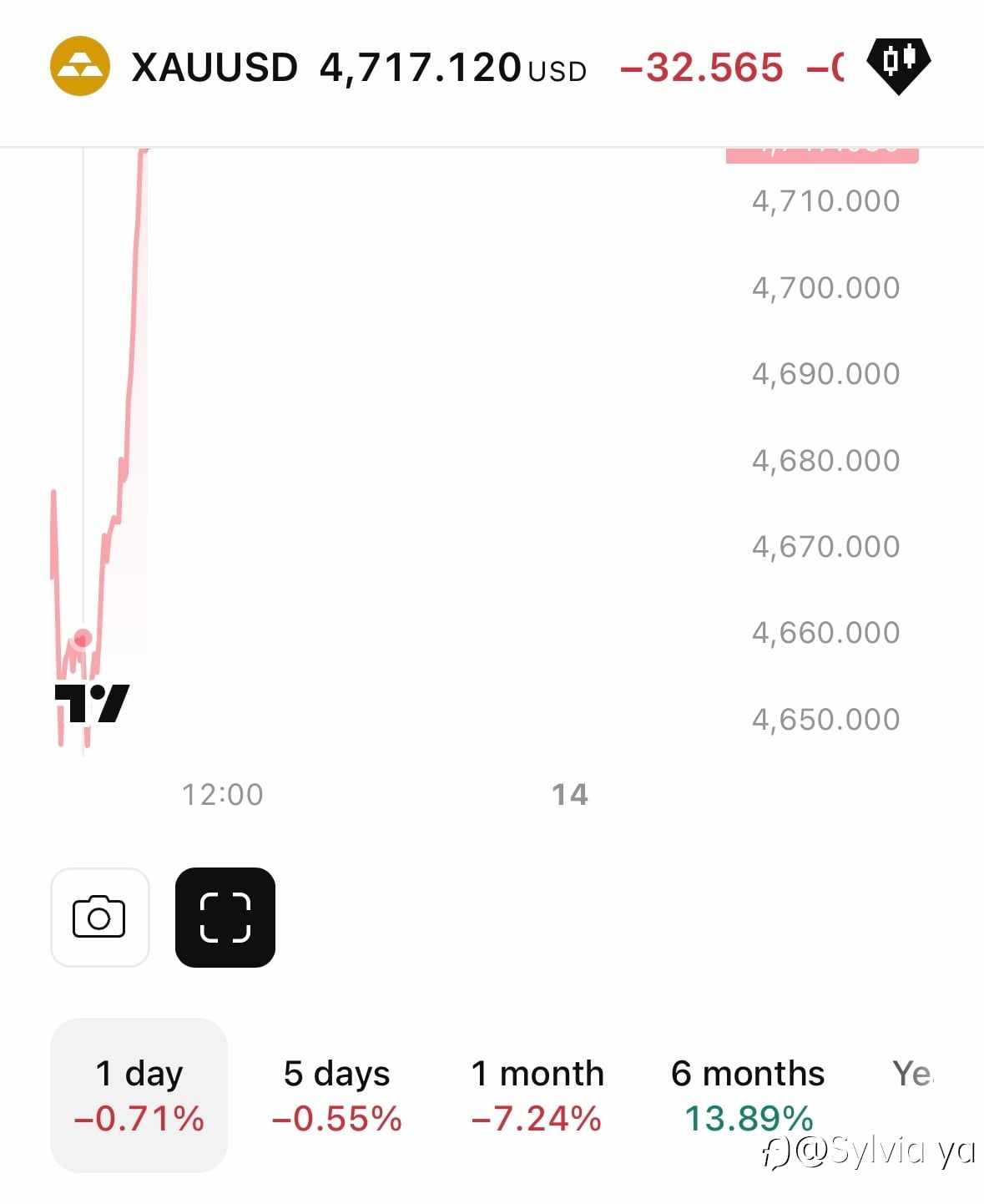View the "6 months" returns tab
Image resolution: width=984 pixels, height=1204 pixels.
click(748, 1092)
